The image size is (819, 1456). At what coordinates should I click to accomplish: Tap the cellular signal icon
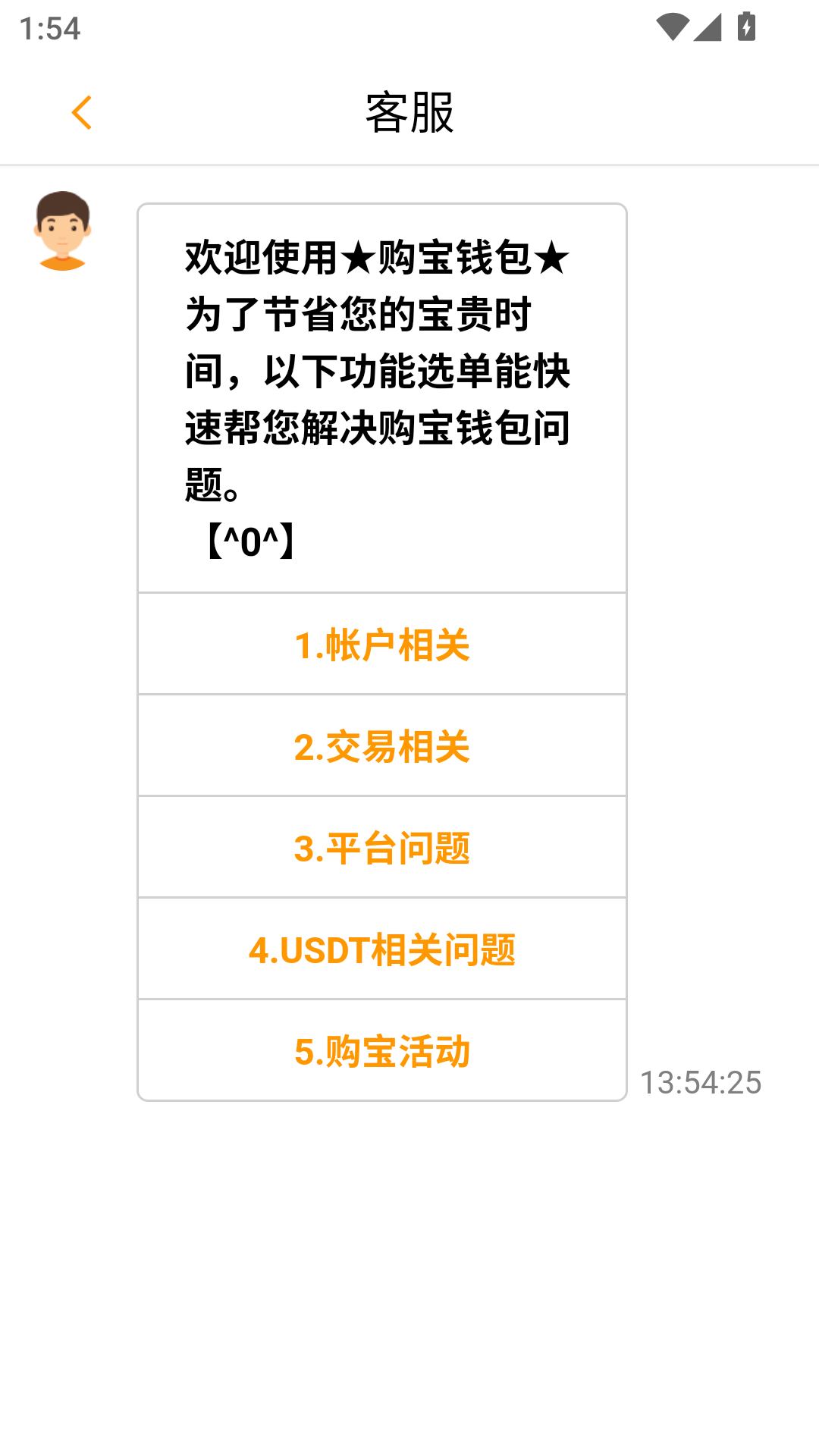click(x=708, y=25)
